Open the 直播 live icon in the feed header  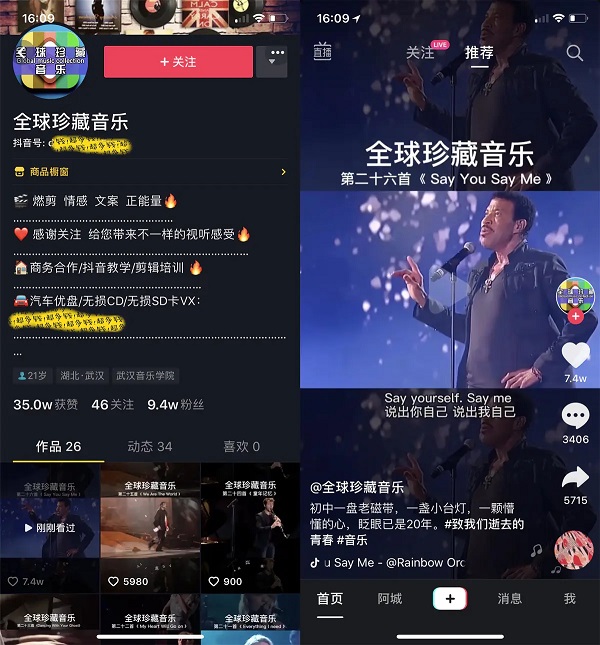pyautogui.click(x=322, y=51)
